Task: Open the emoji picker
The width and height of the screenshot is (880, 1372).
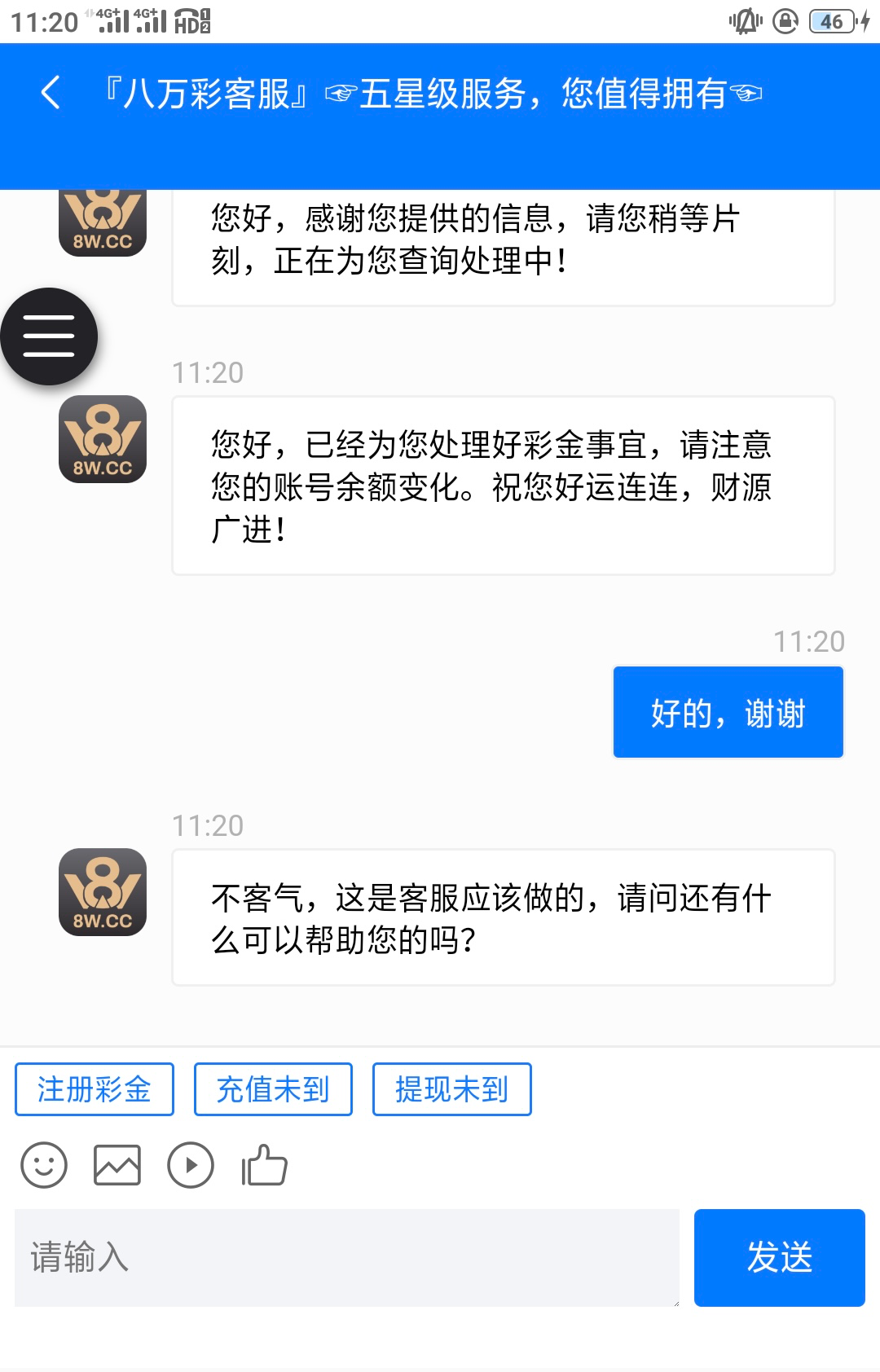Action: 44,1165
